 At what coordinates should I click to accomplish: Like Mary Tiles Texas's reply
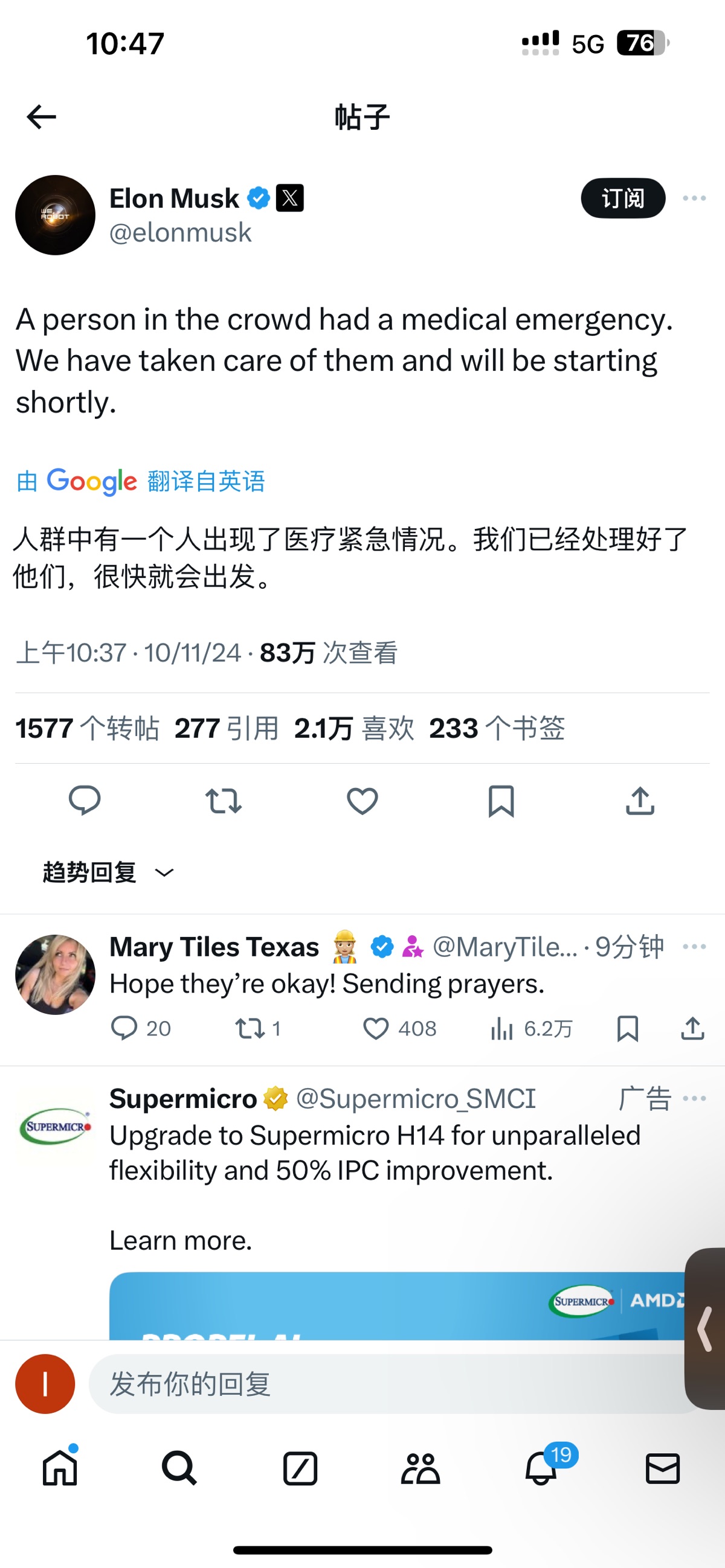[x=376, y=1029]
